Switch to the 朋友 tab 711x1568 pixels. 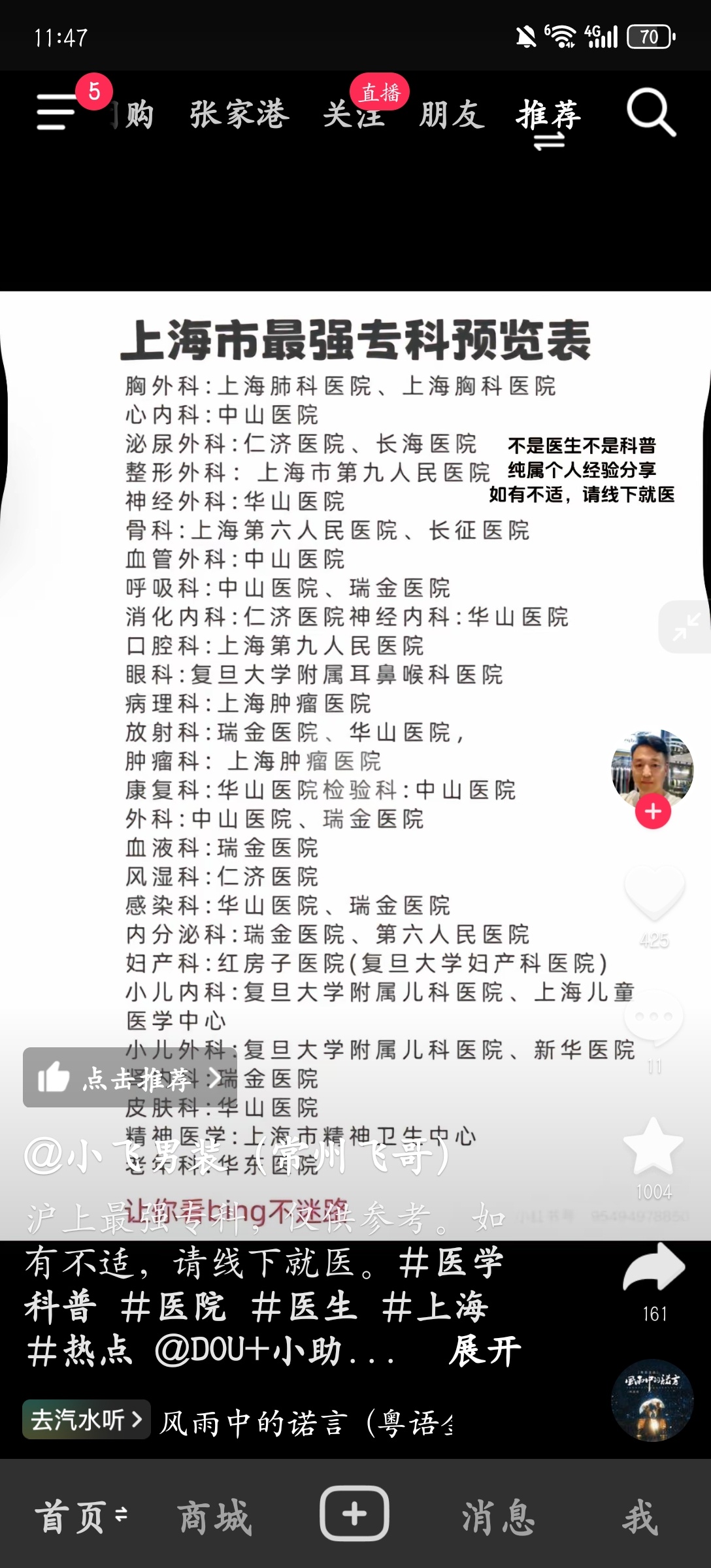point(452,115)
